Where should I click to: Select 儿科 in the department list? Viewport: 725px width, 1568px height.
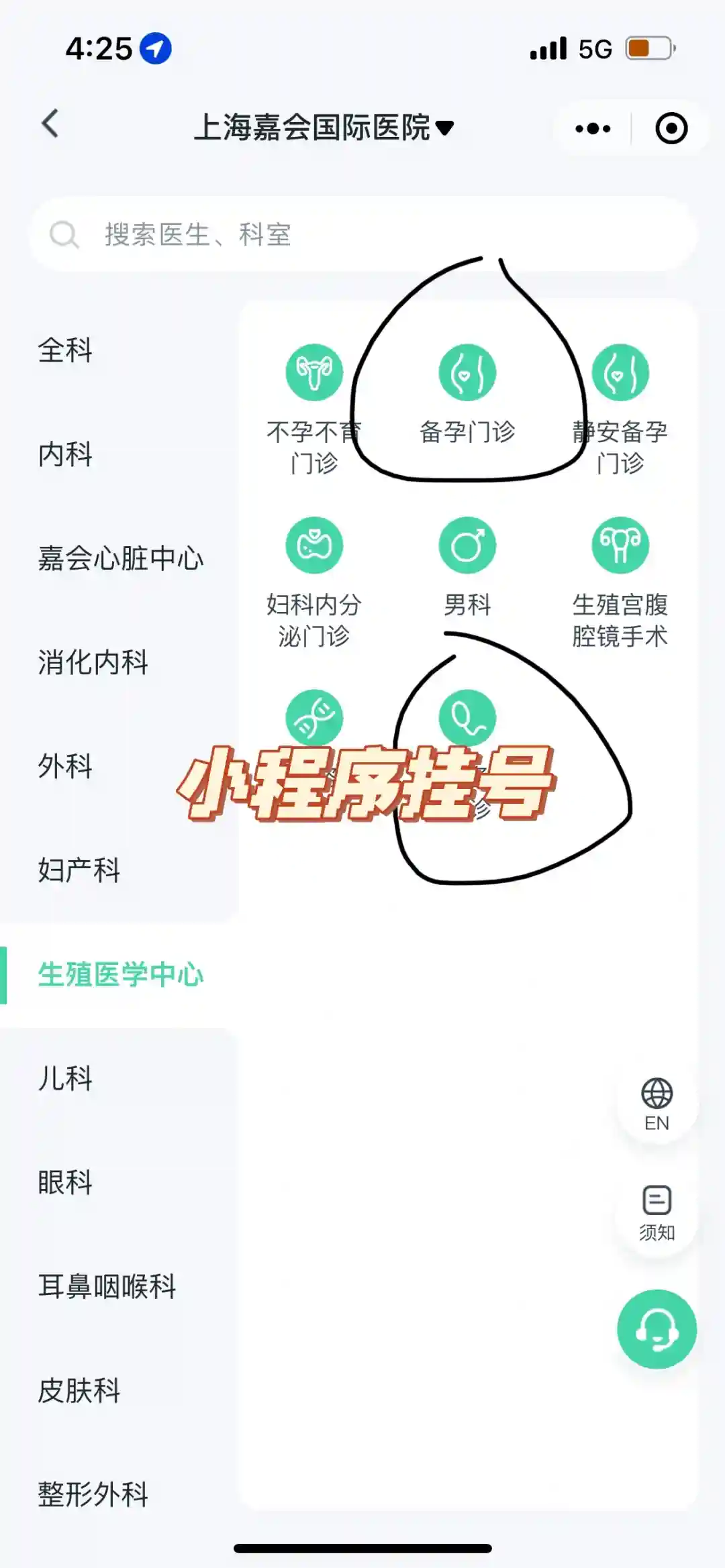click(65, 1078)
